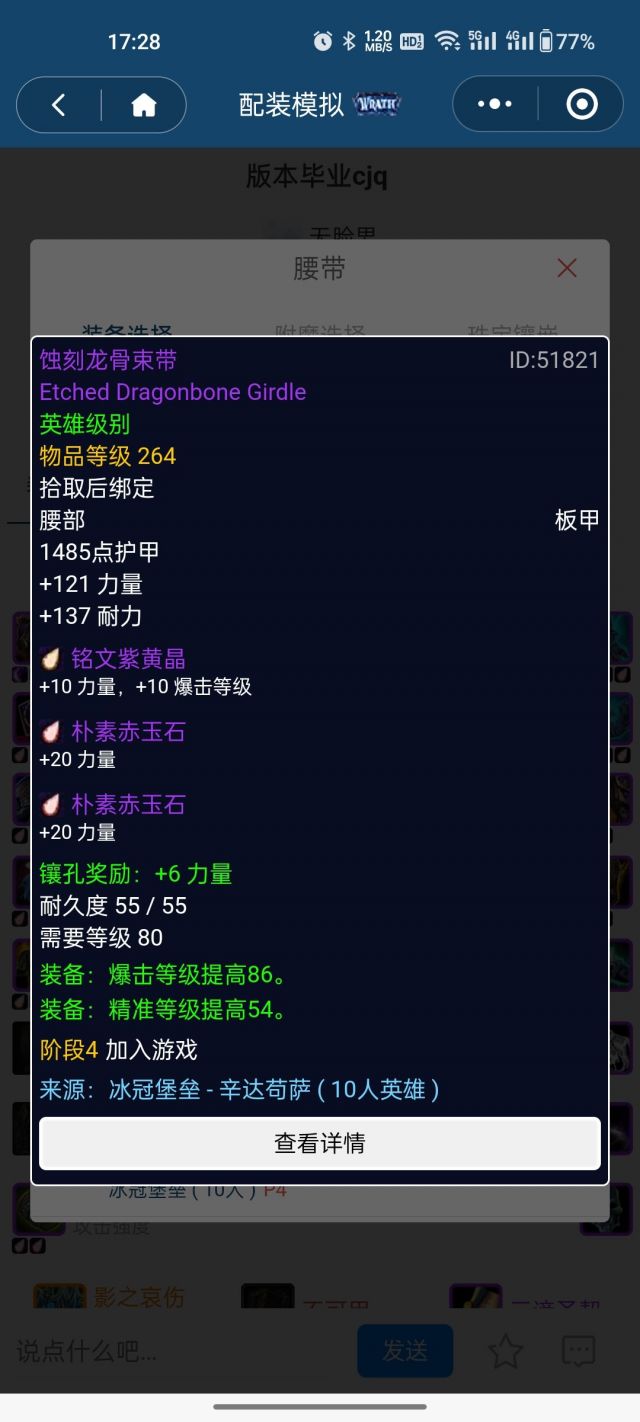Open comments via the chat bubble icon

tap(579, 1352)
